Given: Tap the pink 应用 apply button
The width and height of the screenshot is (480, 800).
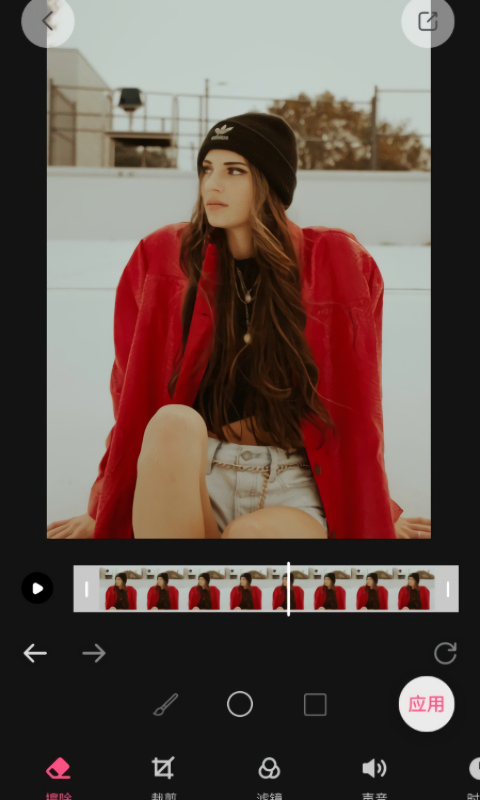Looking at the screenshot, I should 426,704.
